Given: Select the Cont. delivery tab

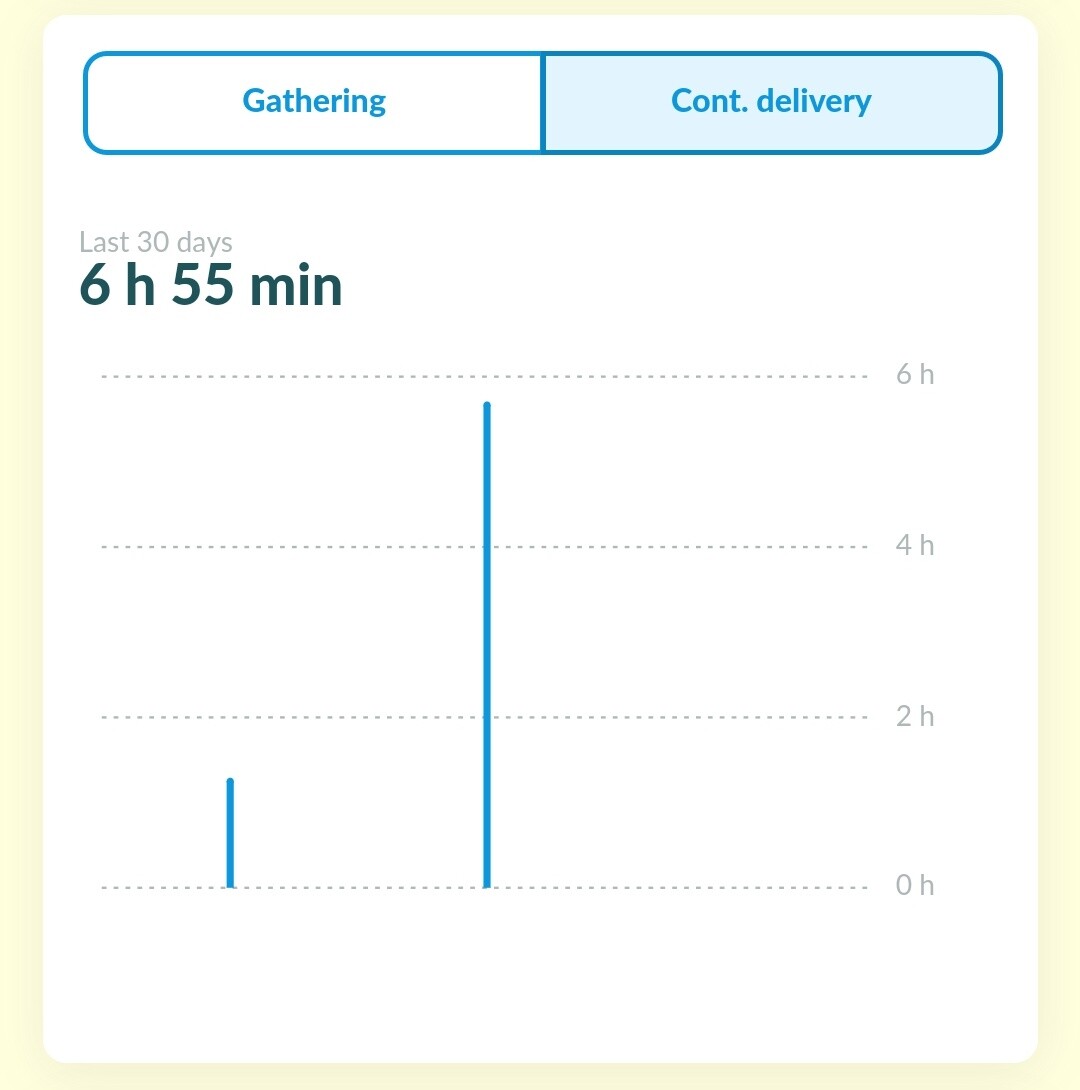Looking at the screenshot, I should point(770,101).
